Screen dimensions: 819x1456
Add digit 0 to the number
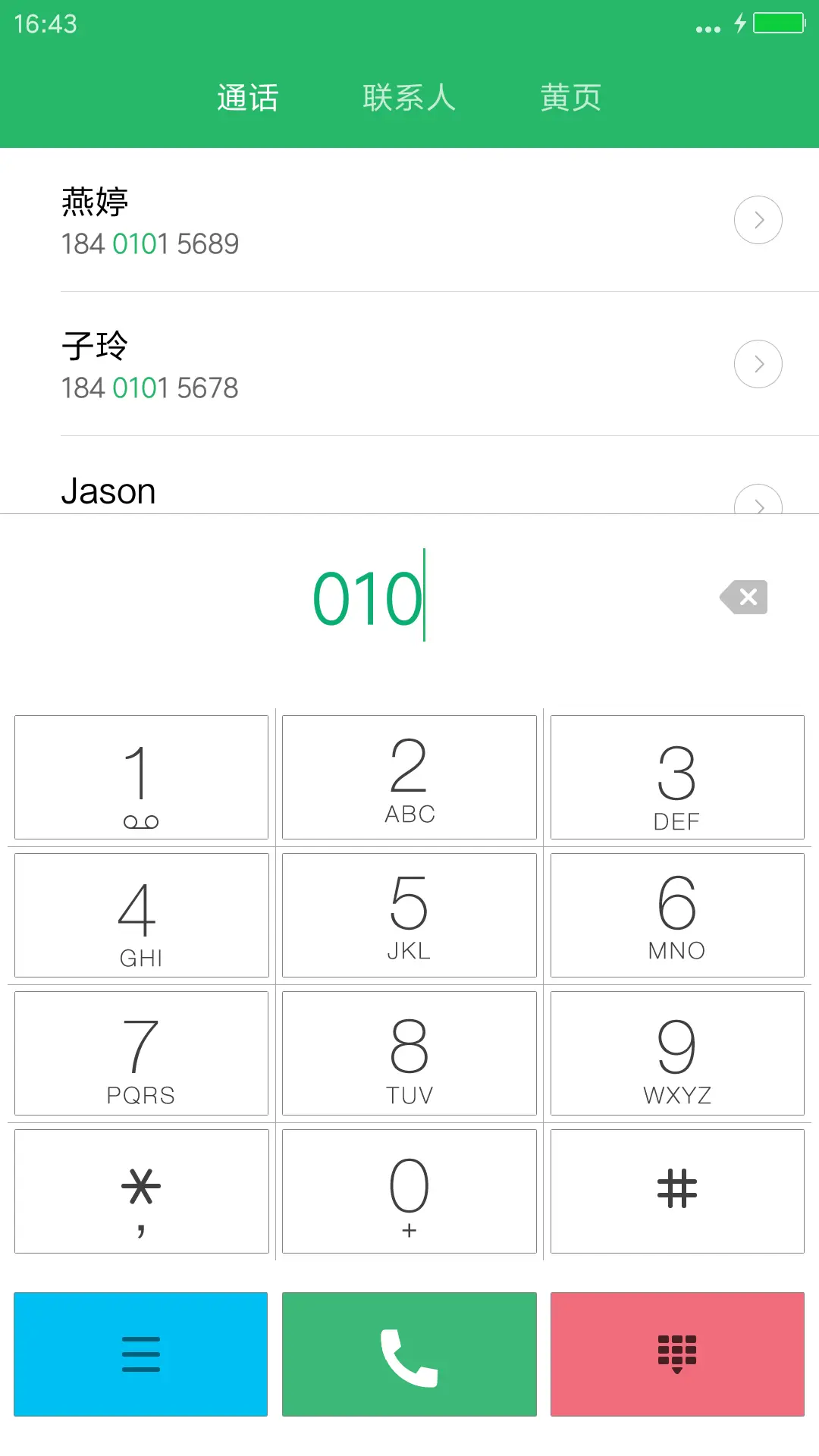point(409,1191)
